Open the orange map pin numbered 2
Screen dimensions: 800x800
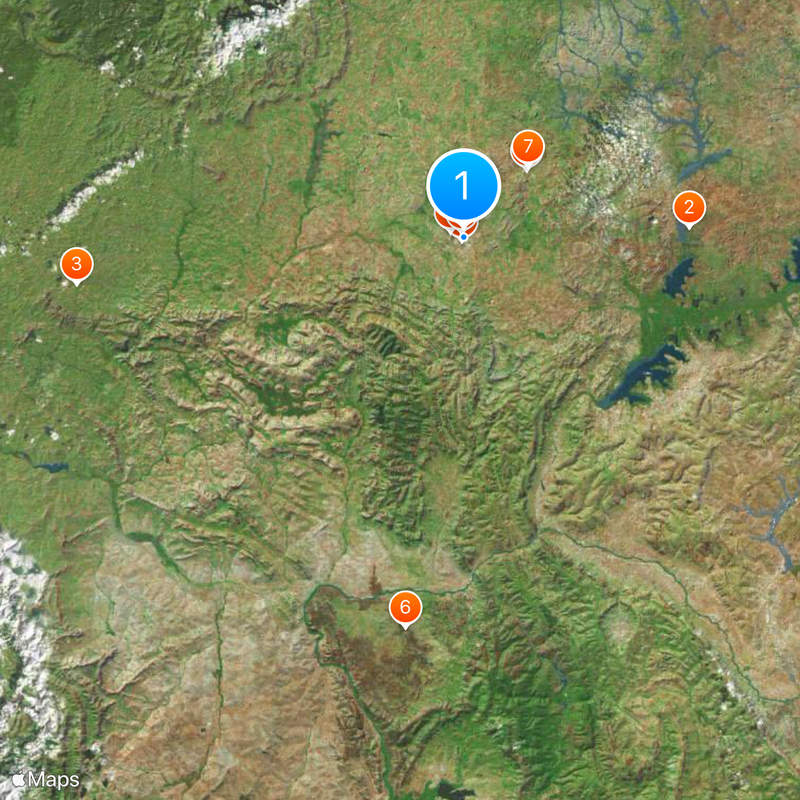click(x=688, y=208)
